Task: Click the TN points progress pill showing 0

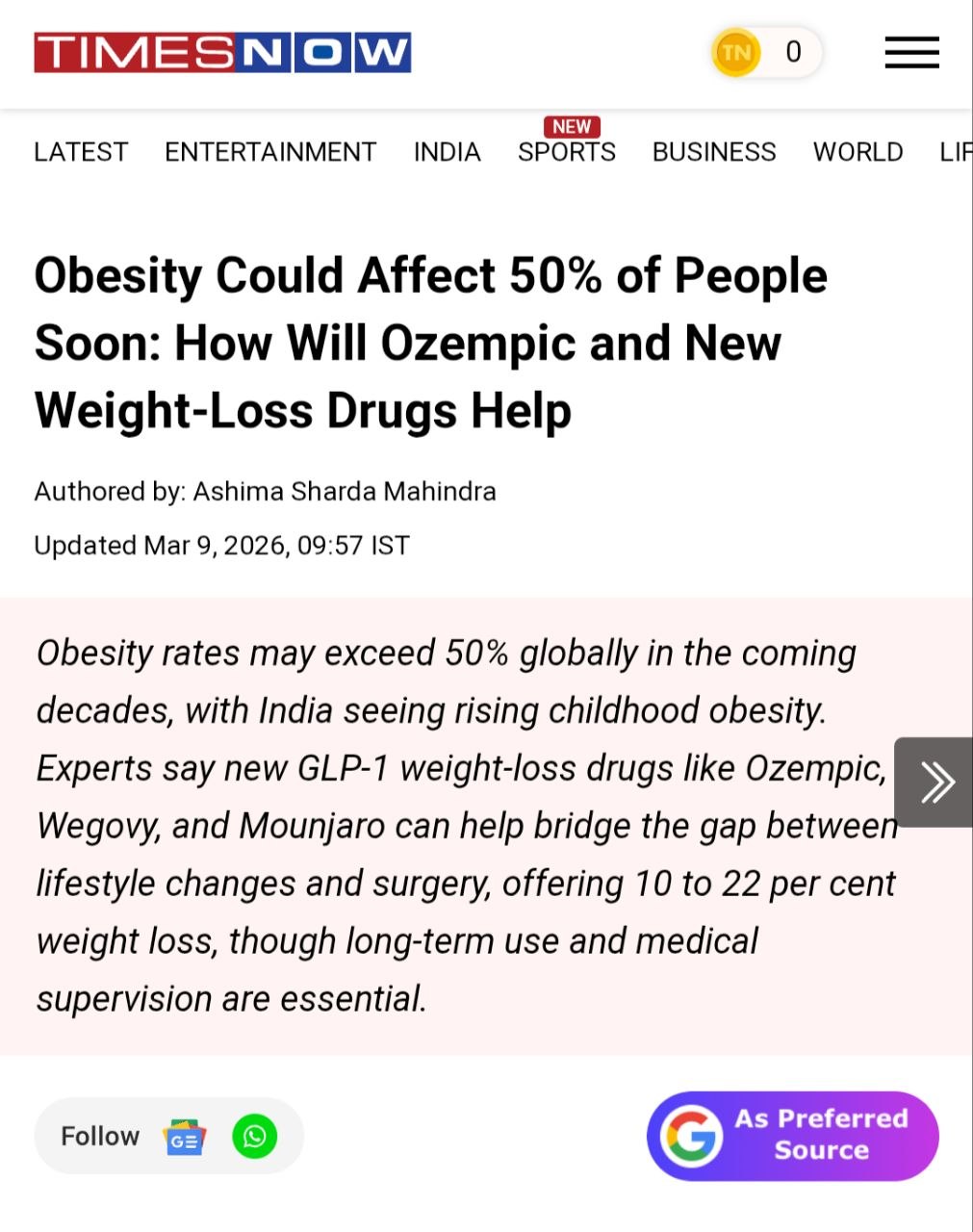Action: coord(765,52)
